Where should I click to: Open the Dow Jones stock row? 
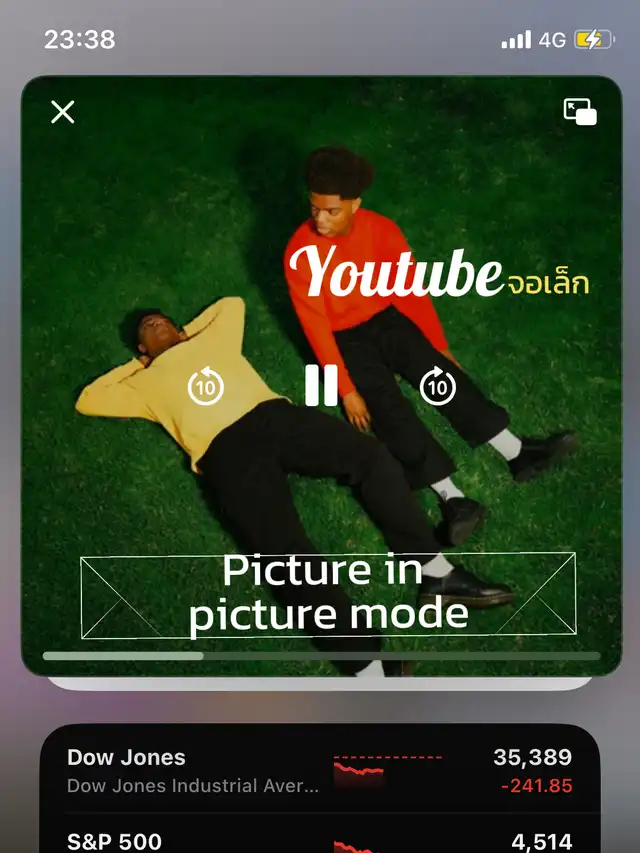pyautogui.click(x=320, y=771)
